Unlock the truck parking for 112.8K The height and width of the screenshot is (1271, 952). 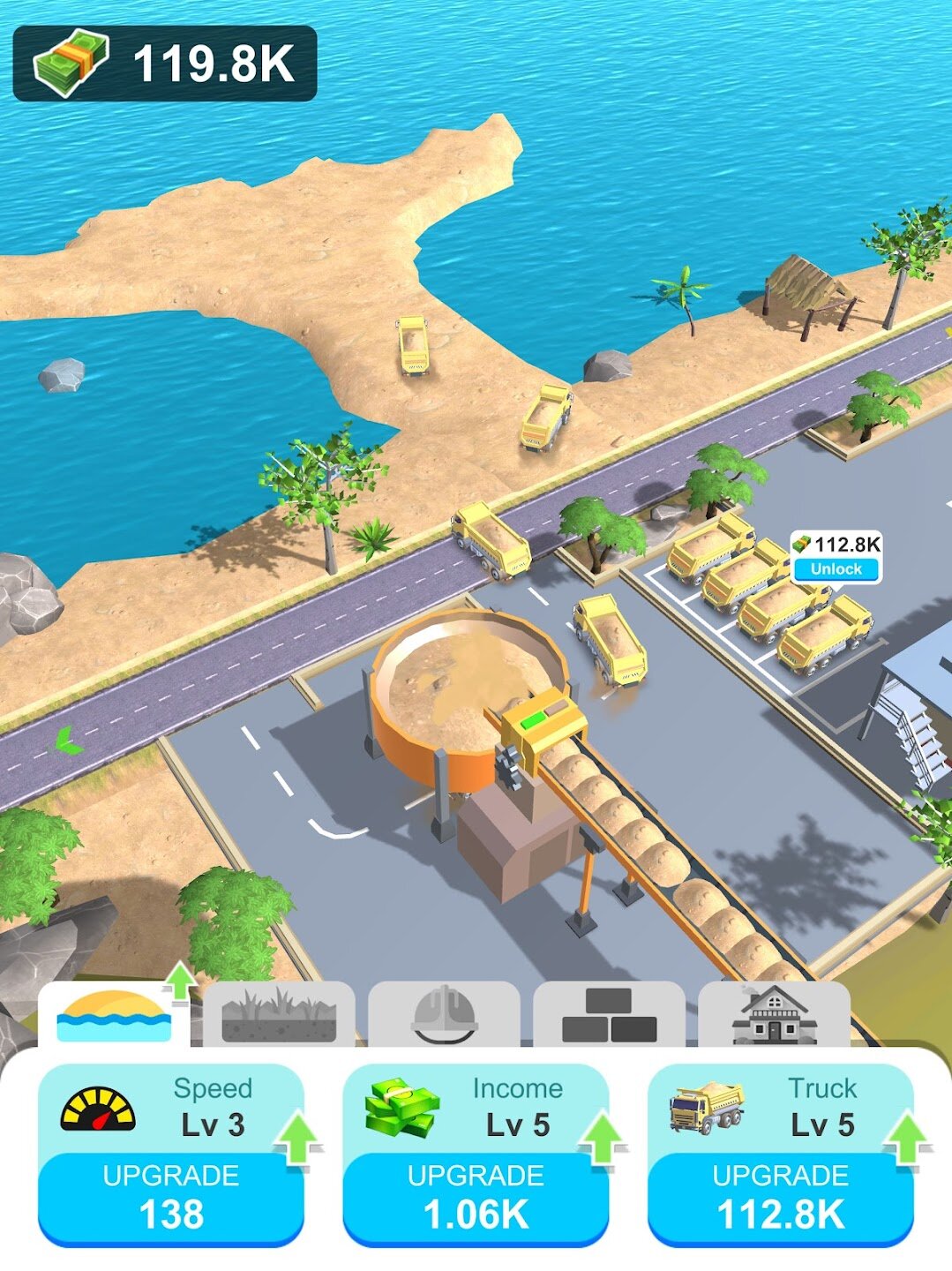(836, 569)
